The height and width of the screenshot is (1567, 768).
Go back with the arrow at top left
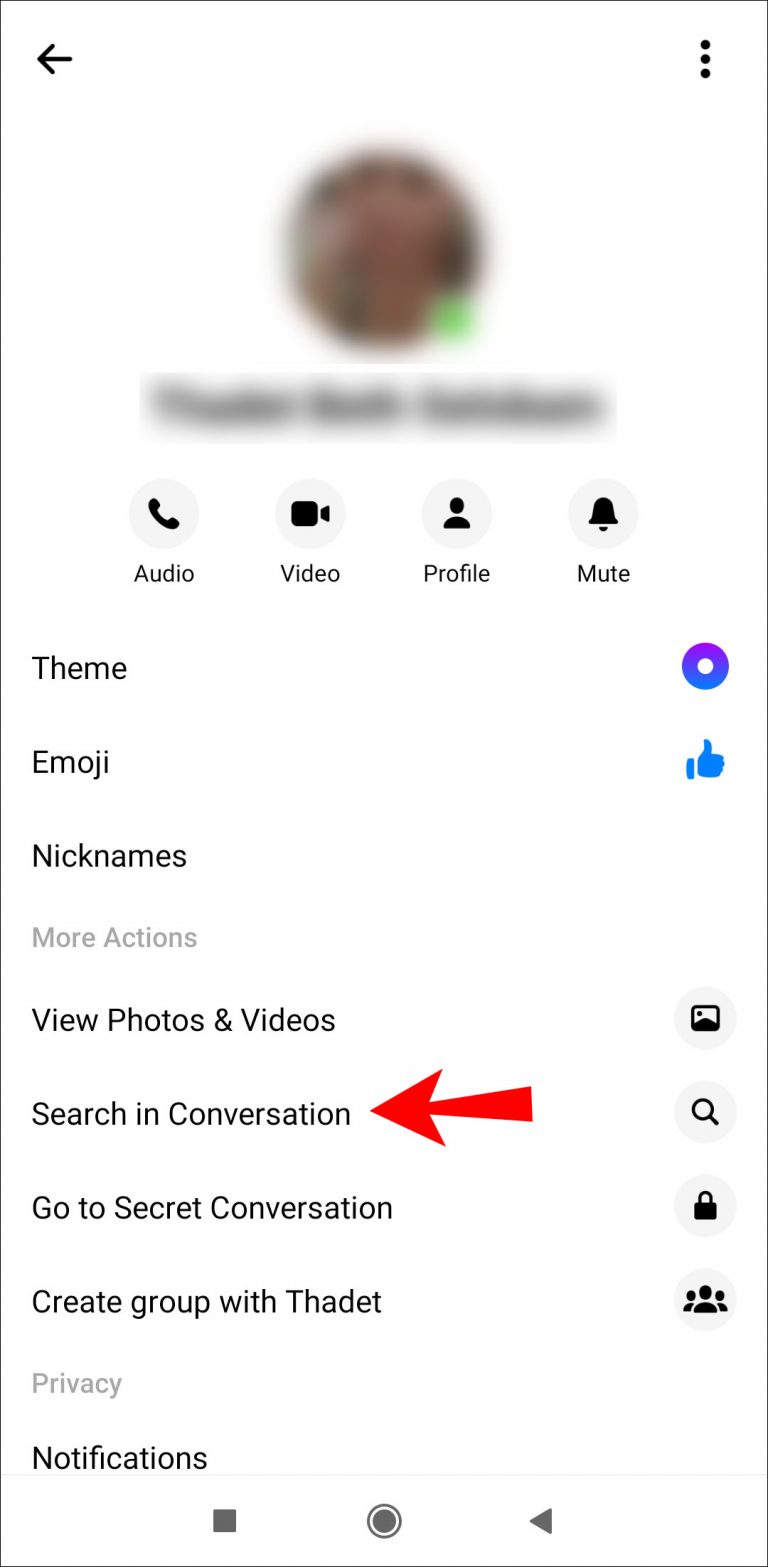pyautogui.click(x=55, y=58)
